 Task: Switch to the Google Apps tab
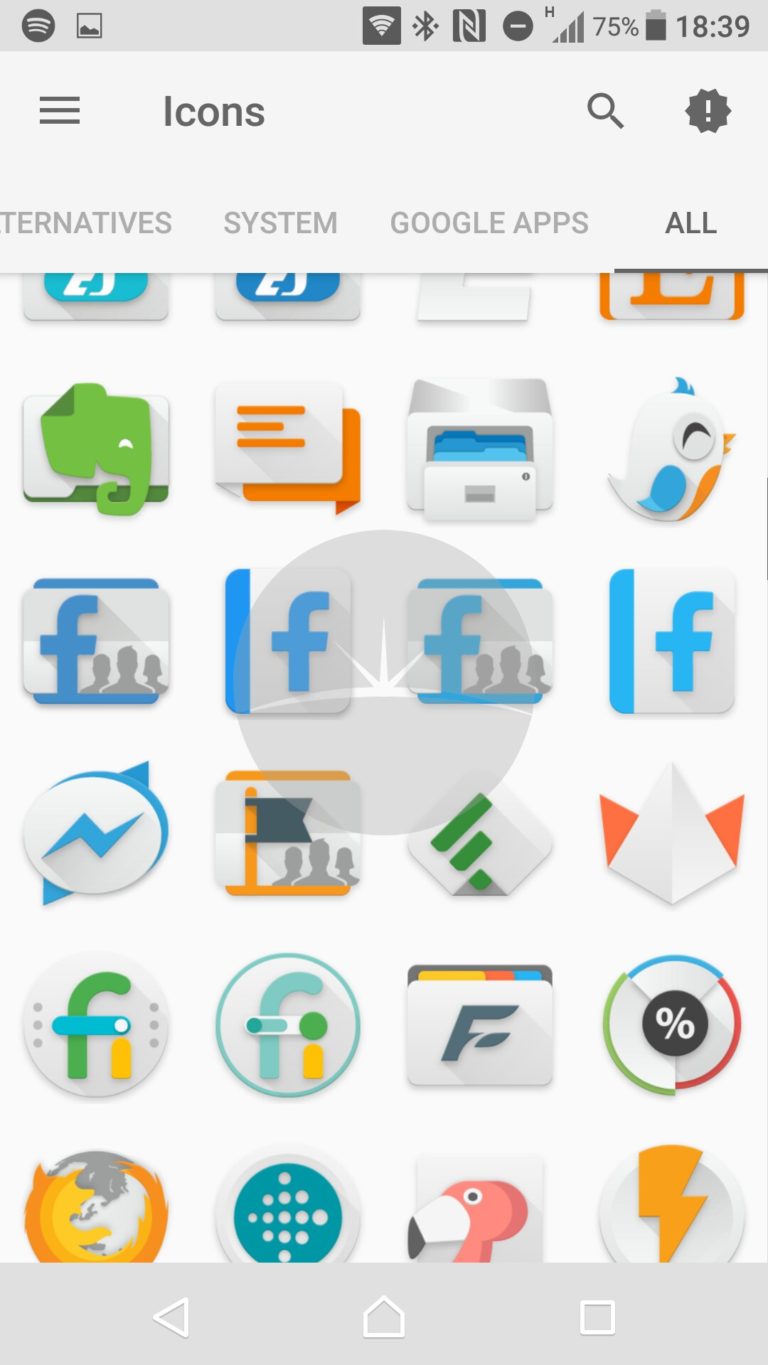coord(489,222)
